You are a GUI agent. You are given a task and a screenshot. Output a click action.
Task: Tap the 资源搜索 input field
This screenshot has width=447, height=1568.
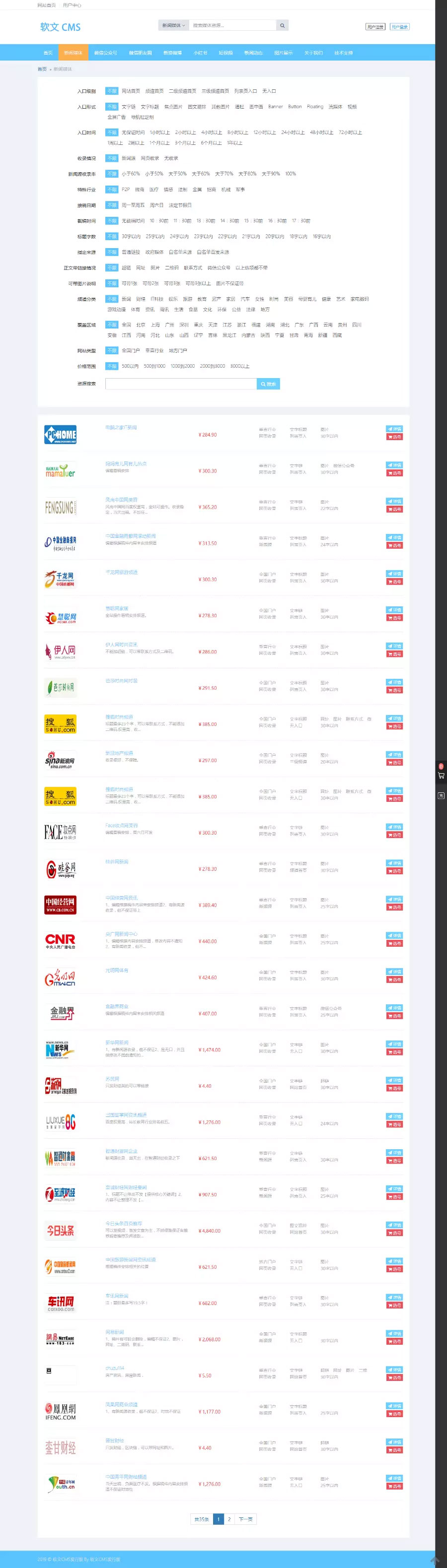pyautogui.click(x=181, y=384)
